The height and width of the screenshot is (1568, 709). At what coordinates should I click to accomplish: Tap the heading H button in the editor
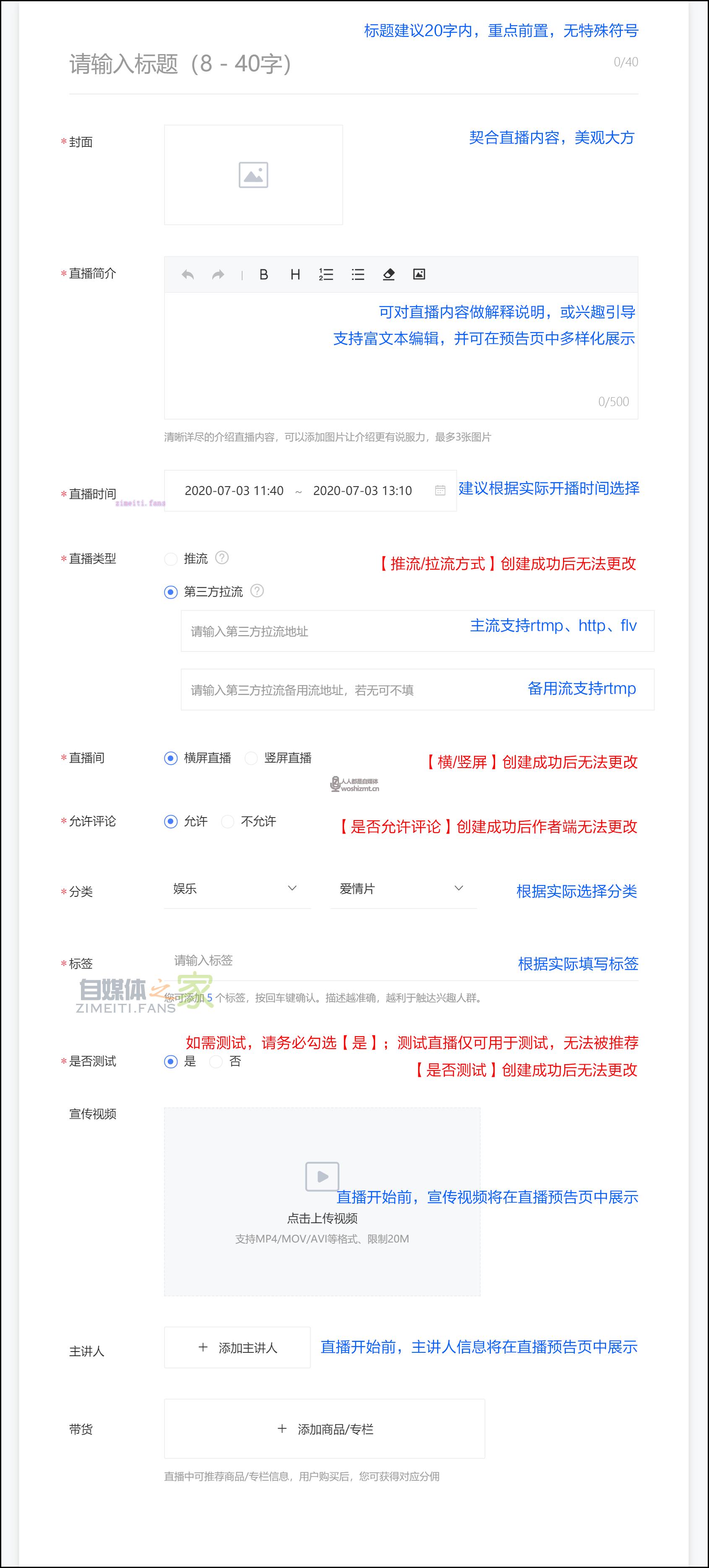tap(295, 274)
